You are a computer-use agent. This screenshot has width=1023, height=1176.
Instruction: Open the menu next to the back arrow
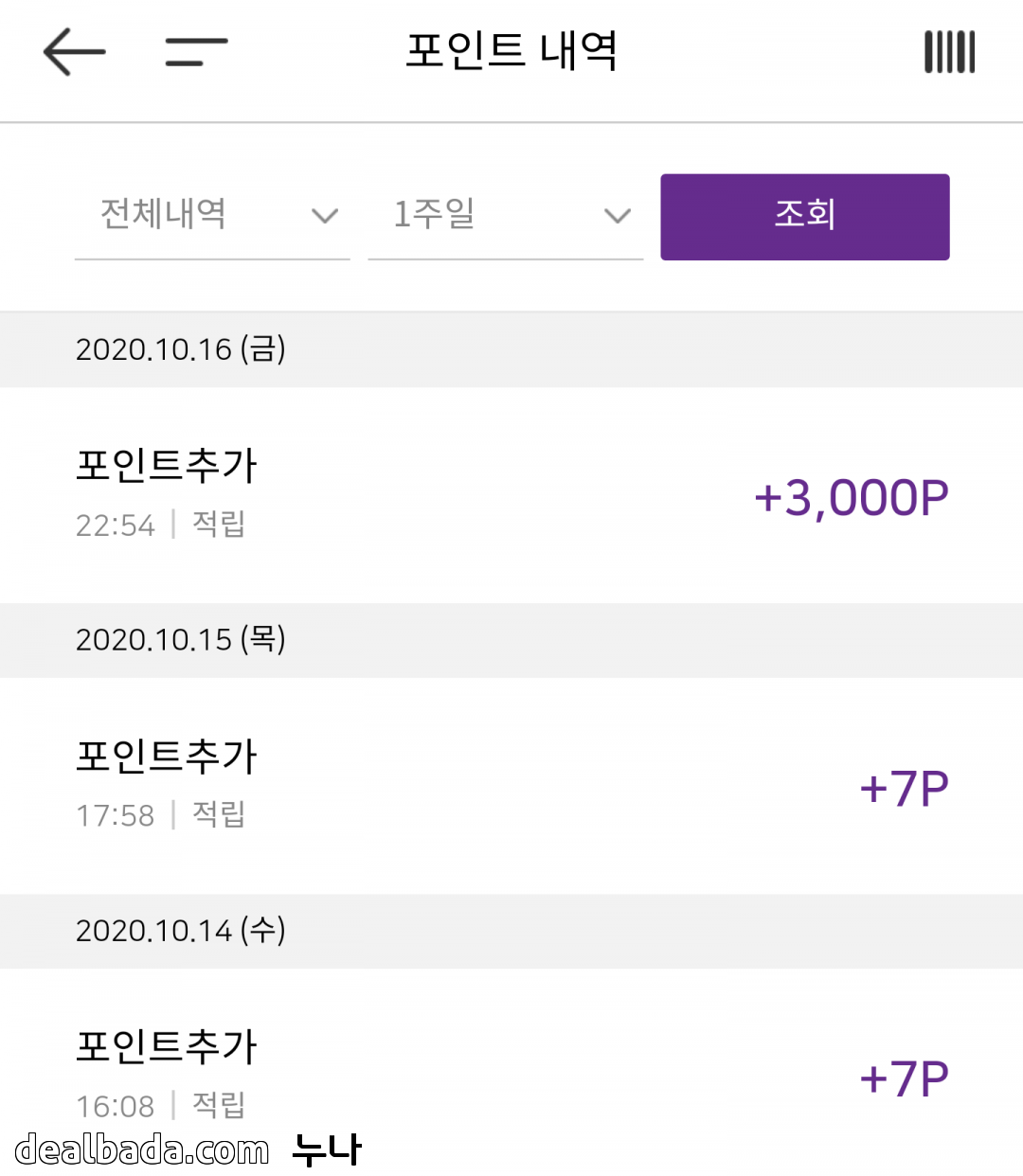196,51
